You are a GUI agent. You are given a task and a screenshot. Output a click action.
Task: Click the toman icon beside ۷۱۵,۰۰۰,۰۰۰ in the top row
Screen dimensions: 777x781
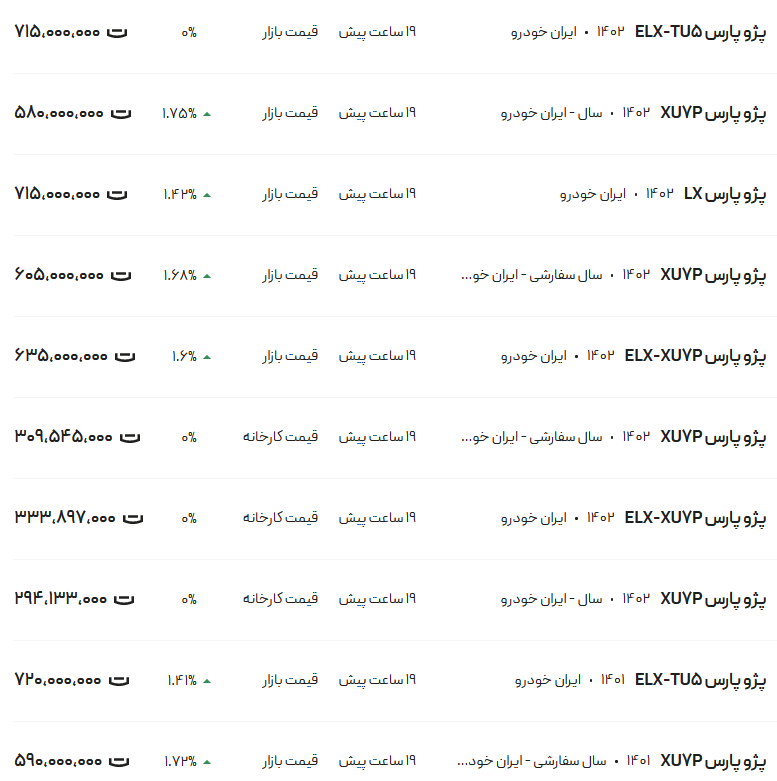117,31
